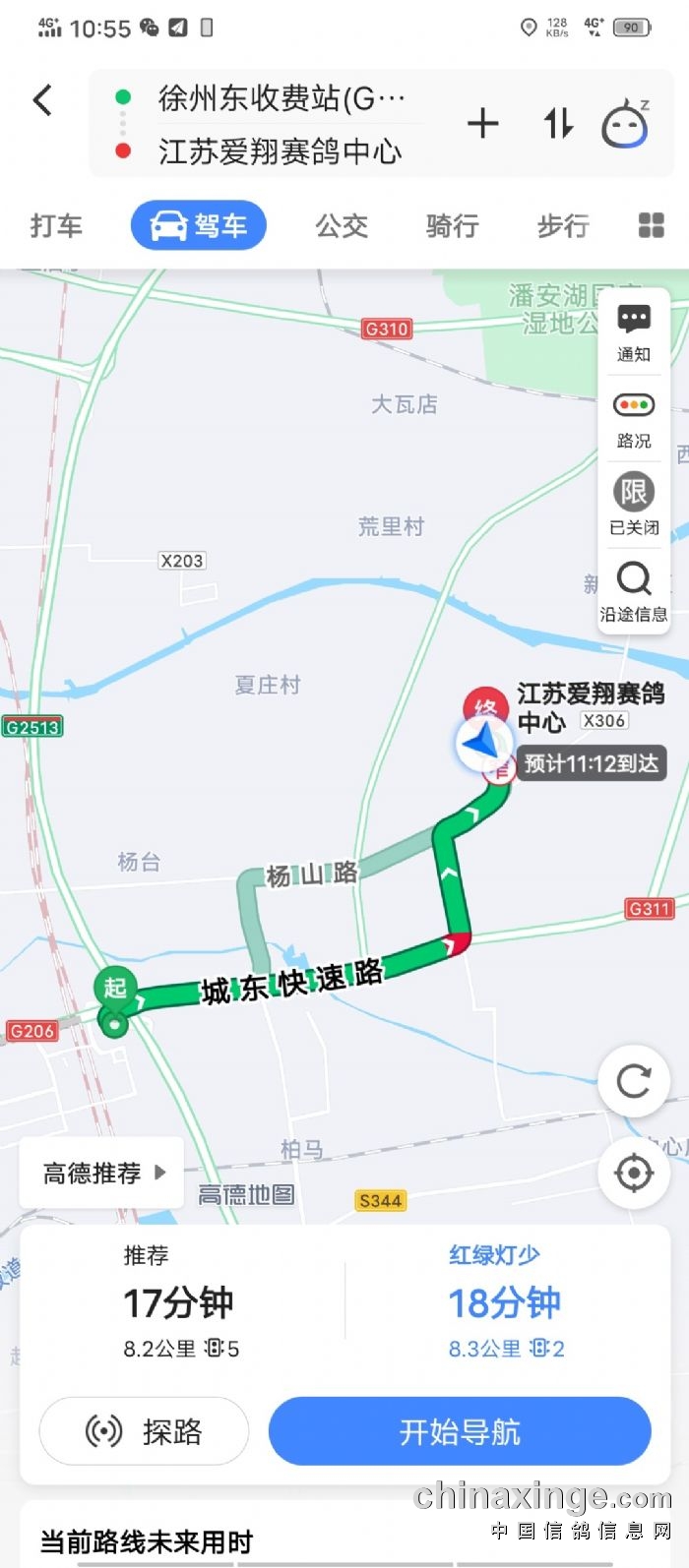Open 通知 notifications on the map

634,332
